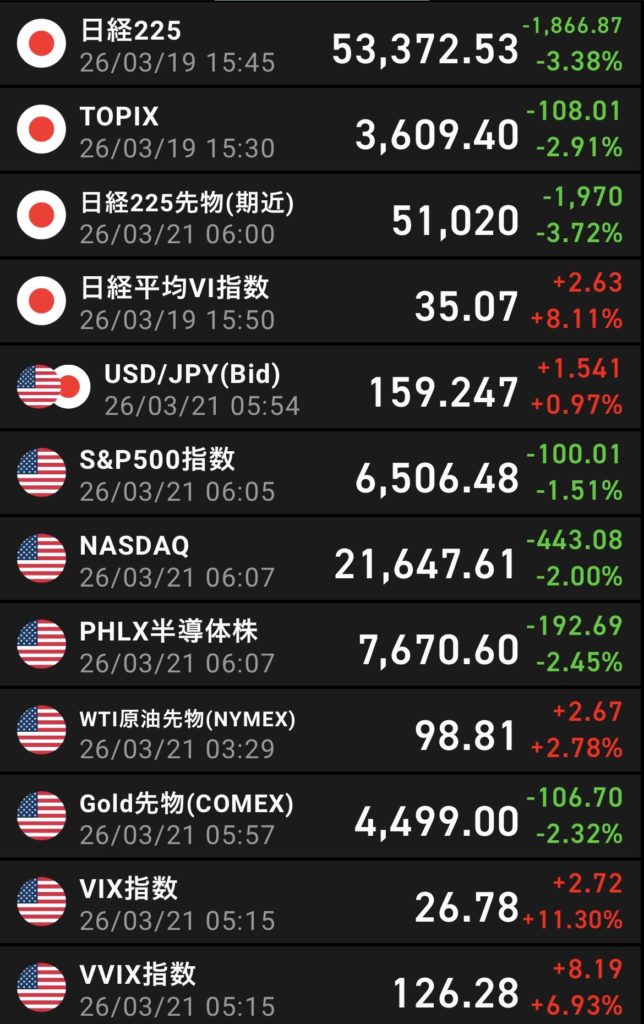View TOPIX index details
This screenshot has height=1024, width=644.
pos(322,131)
